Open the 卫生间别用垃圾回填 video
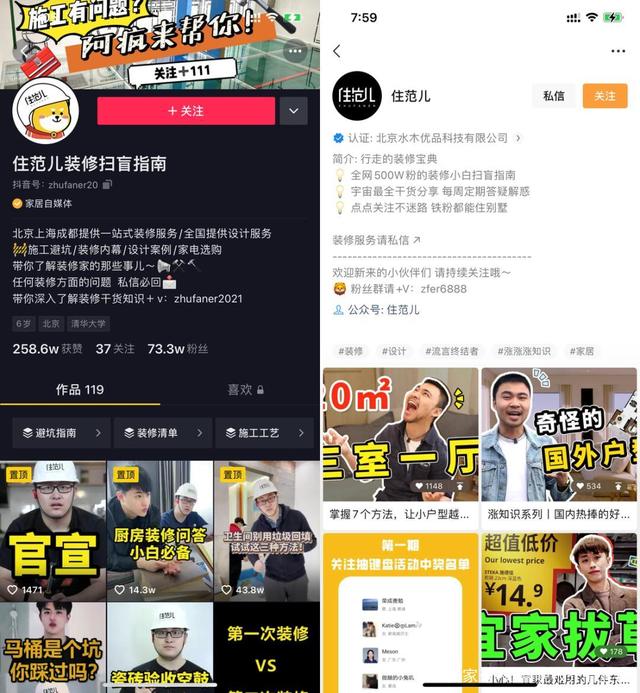 tap(267, 530)
